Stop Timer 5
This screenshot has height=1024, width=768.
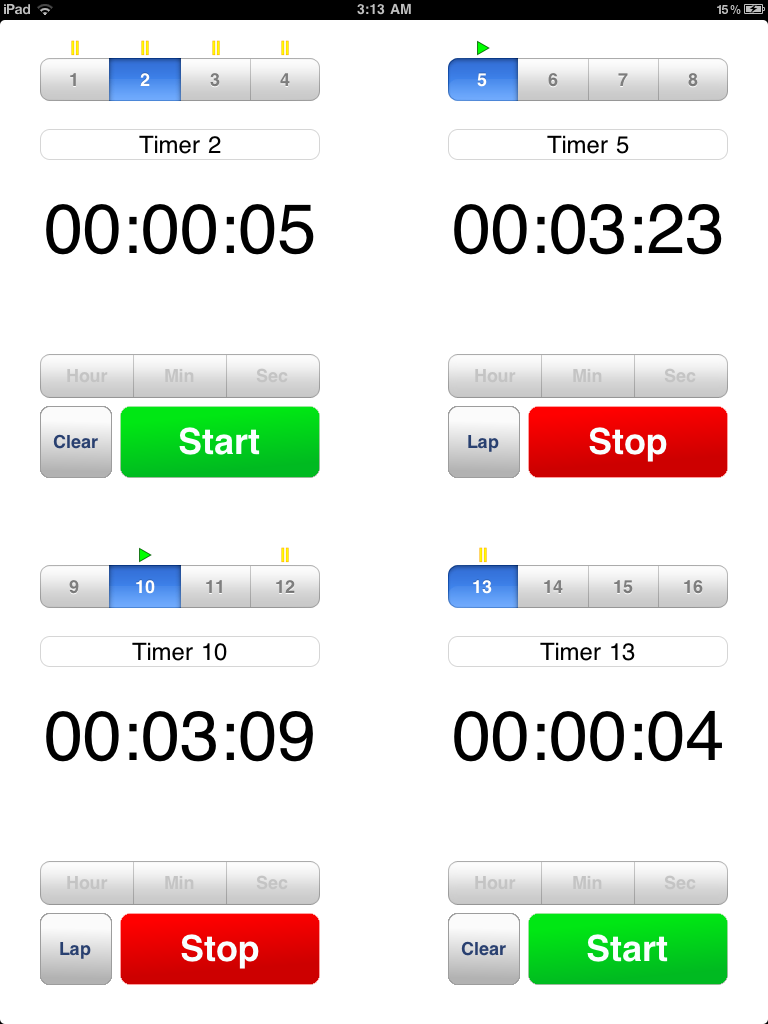627,442
